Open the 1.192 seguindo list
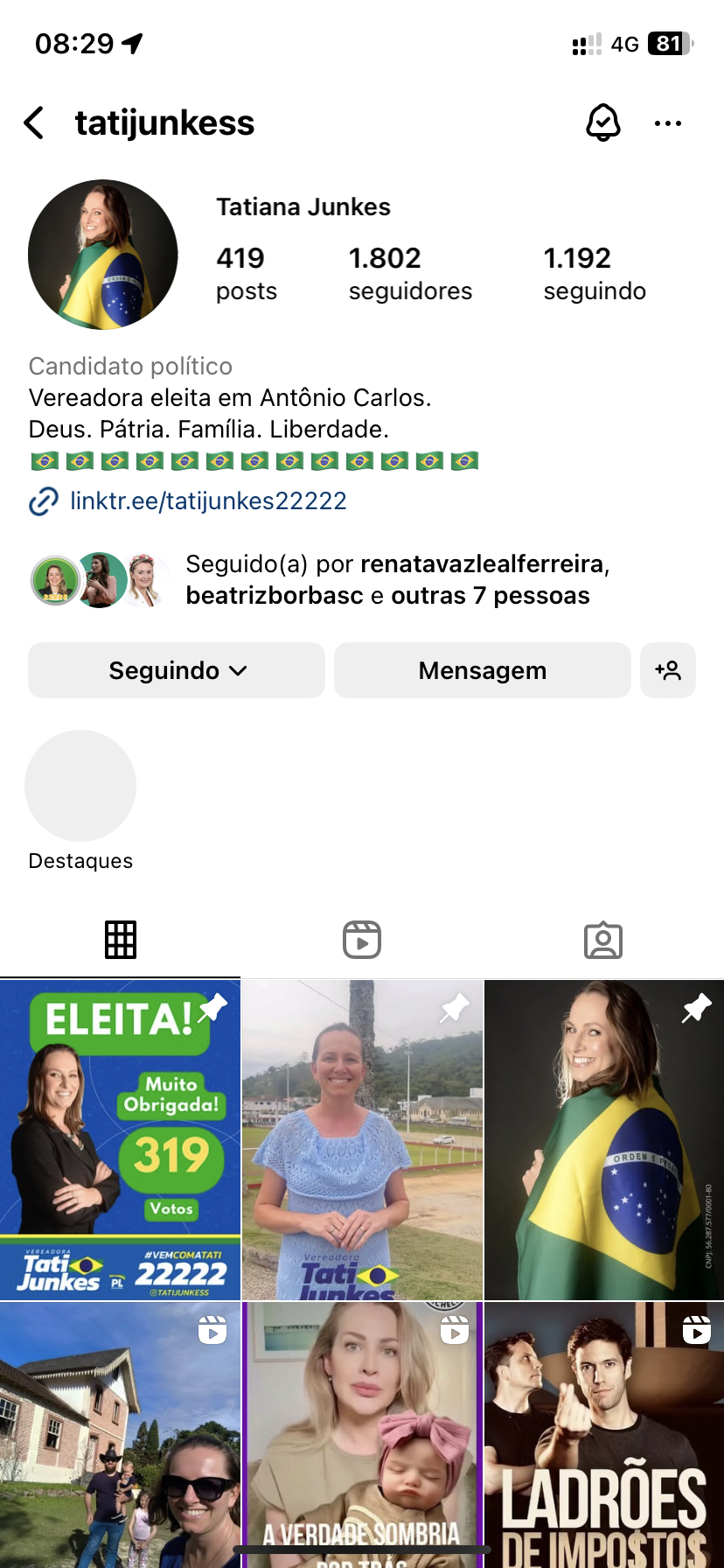724x1568 pixels. [x=595, y=273]
